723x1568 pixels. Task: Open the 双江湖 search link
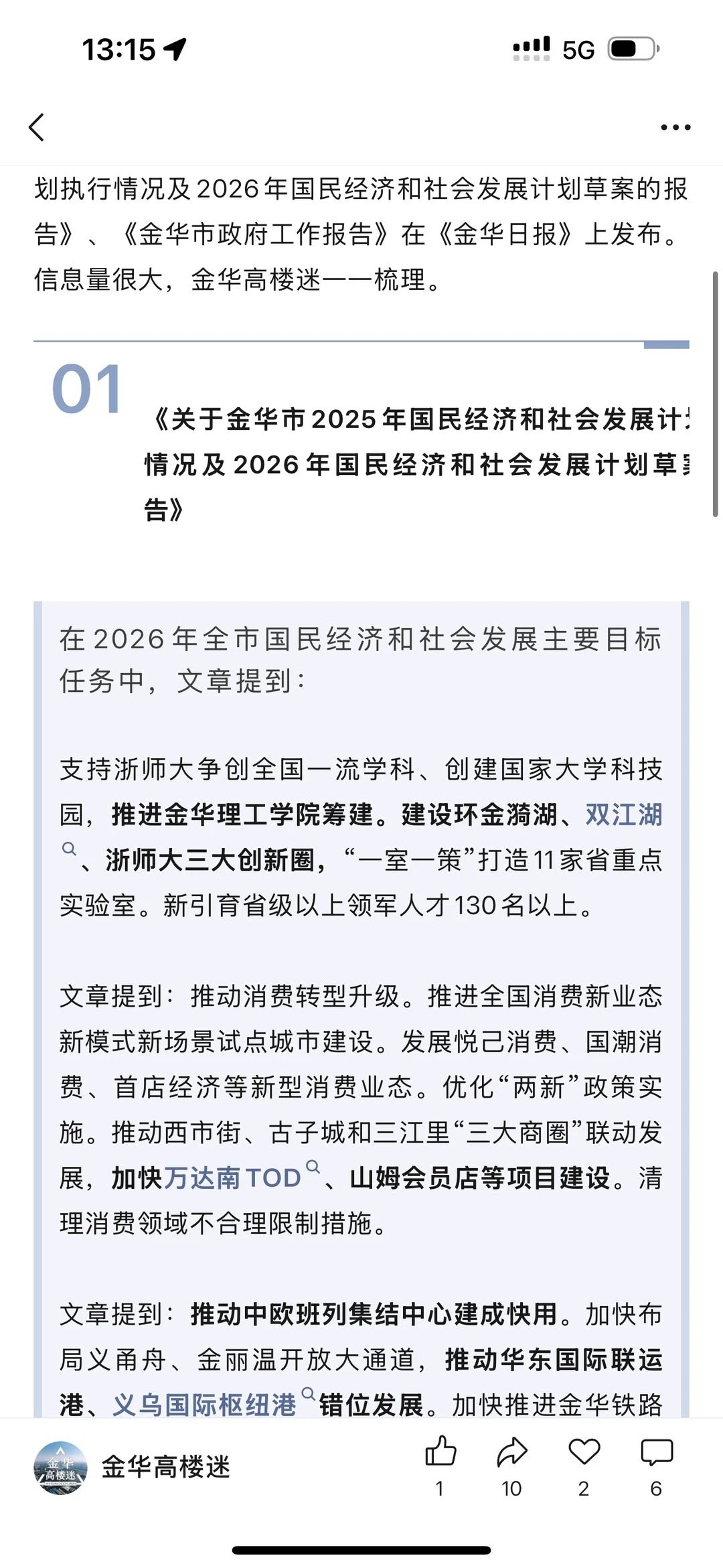point(623,815)
